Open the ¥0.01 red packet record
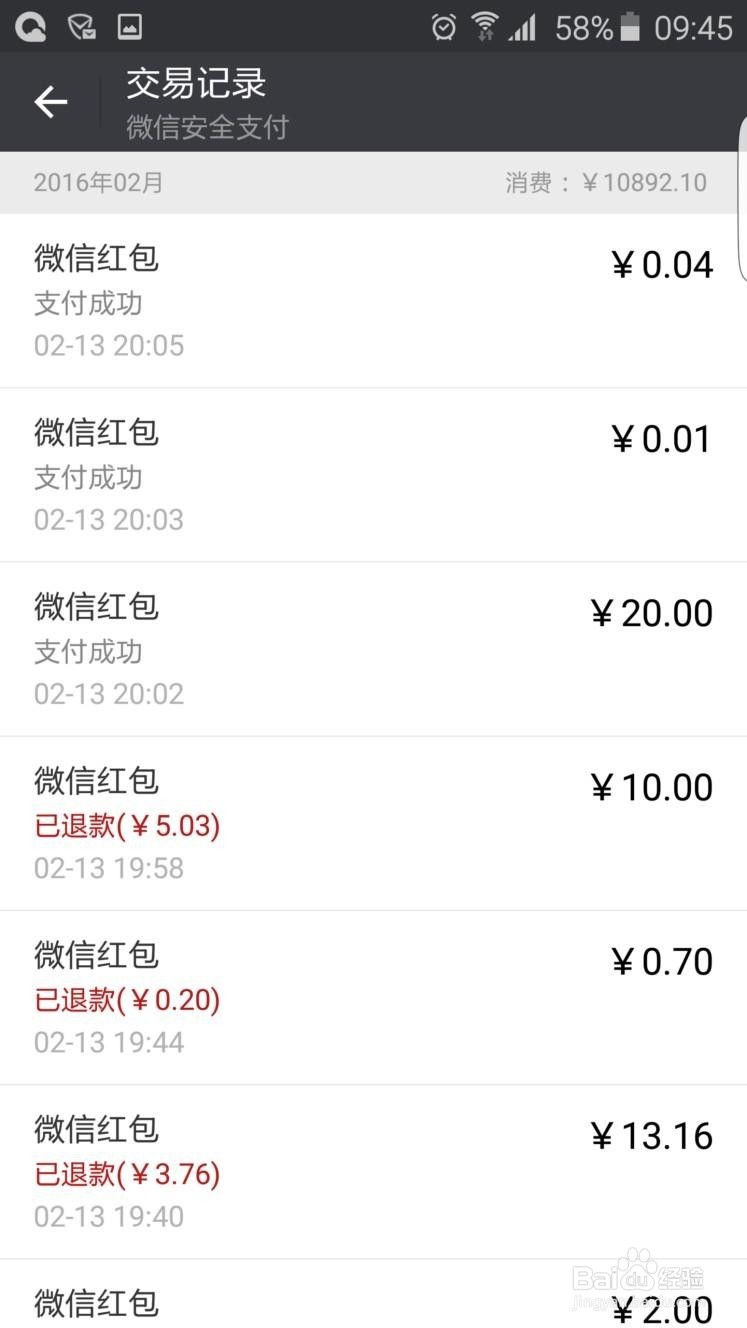The height and width of the screenshot is (1328, 747). coord(373,475)
